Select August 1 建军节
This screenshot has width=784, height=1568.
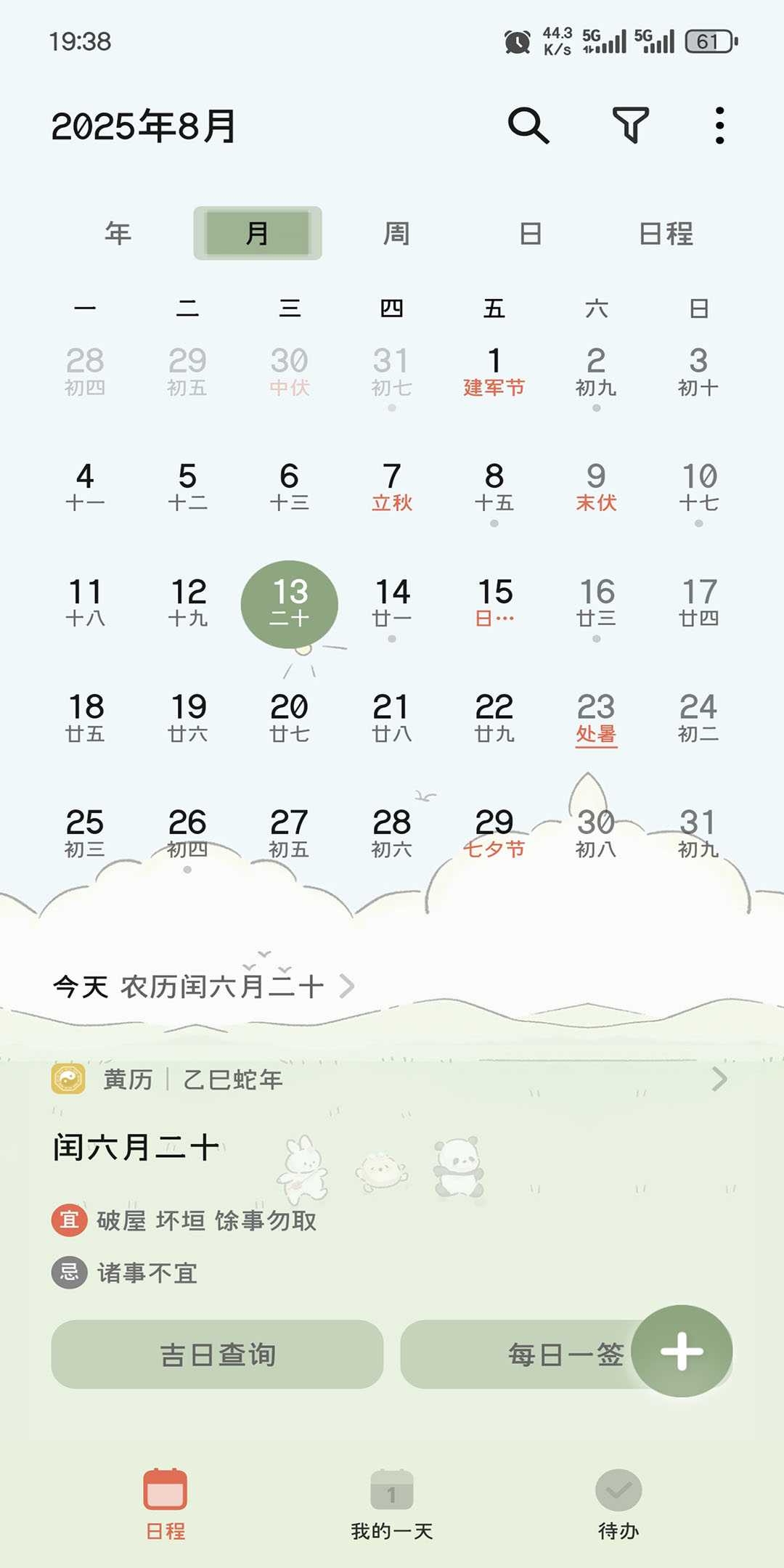pyautogui.click(x=494, y=372)
